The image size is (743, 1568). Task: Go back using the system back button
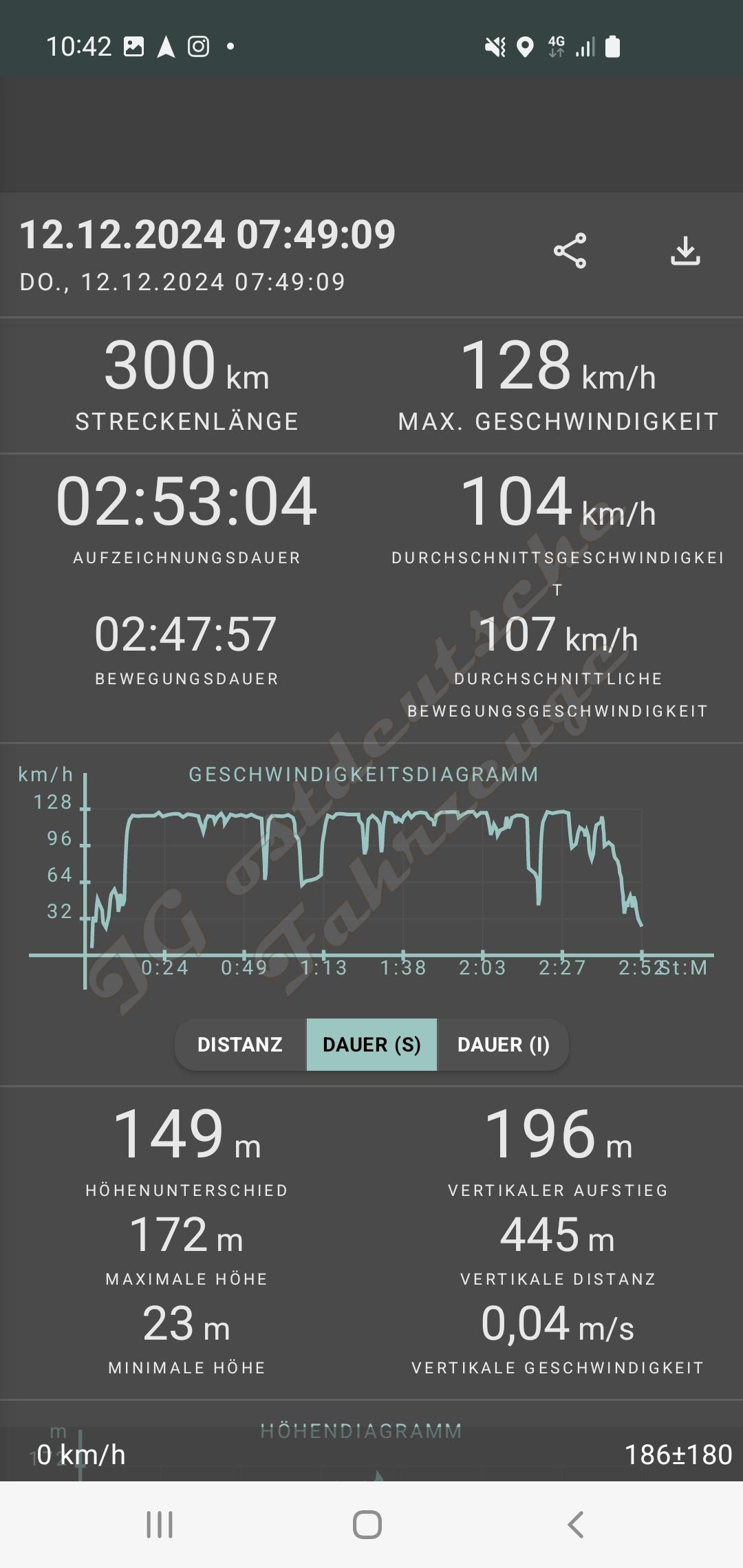[x=575, y=1525]
